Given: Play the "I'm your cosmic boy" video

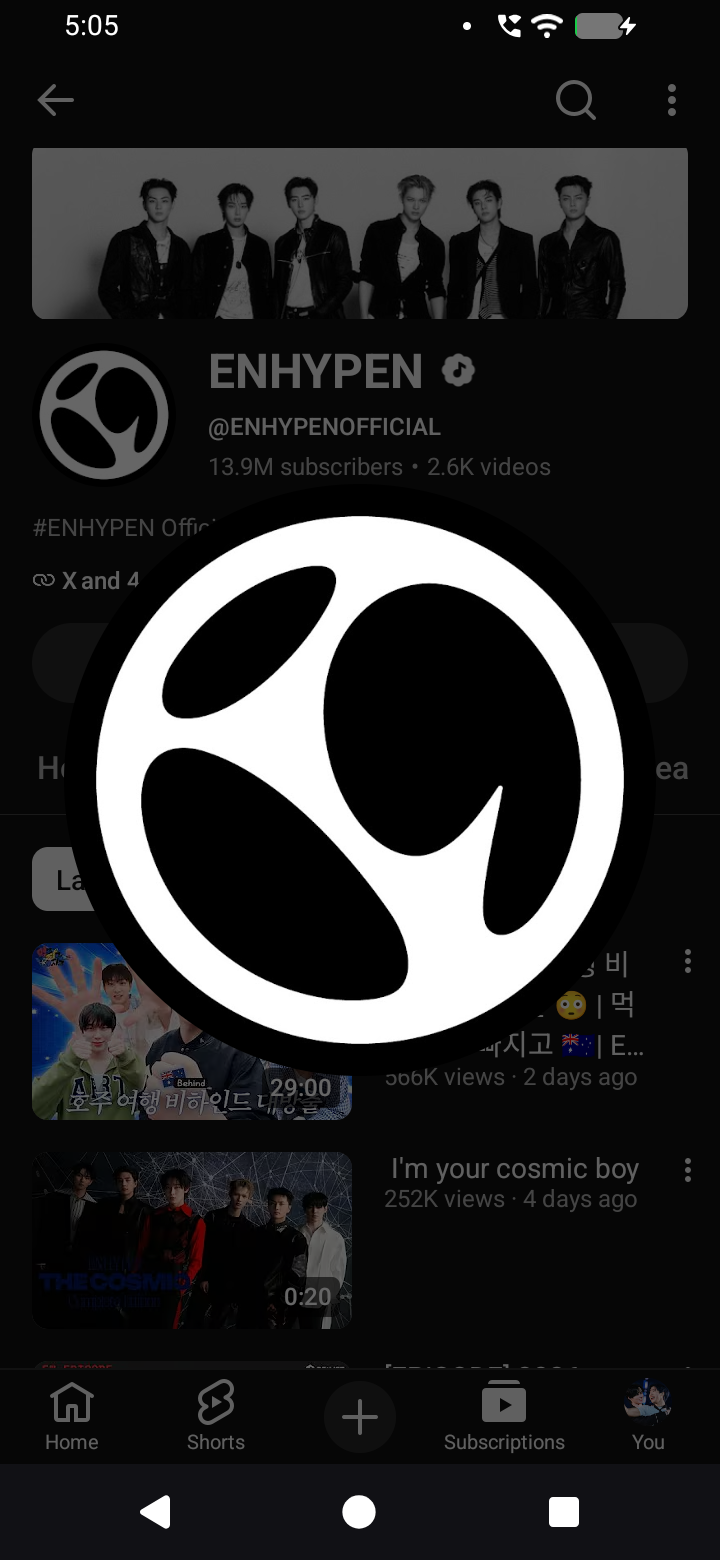Looking at the screenshot, I should pos(192,1240).
